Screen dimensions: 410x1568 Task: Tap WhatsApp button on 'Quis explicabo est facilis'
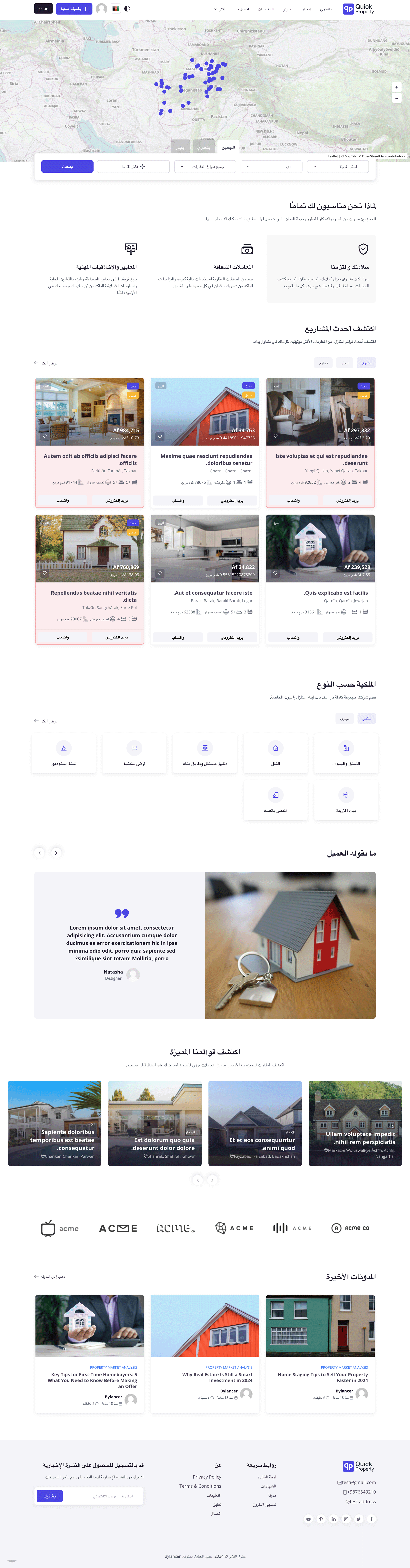pos(294,637)
